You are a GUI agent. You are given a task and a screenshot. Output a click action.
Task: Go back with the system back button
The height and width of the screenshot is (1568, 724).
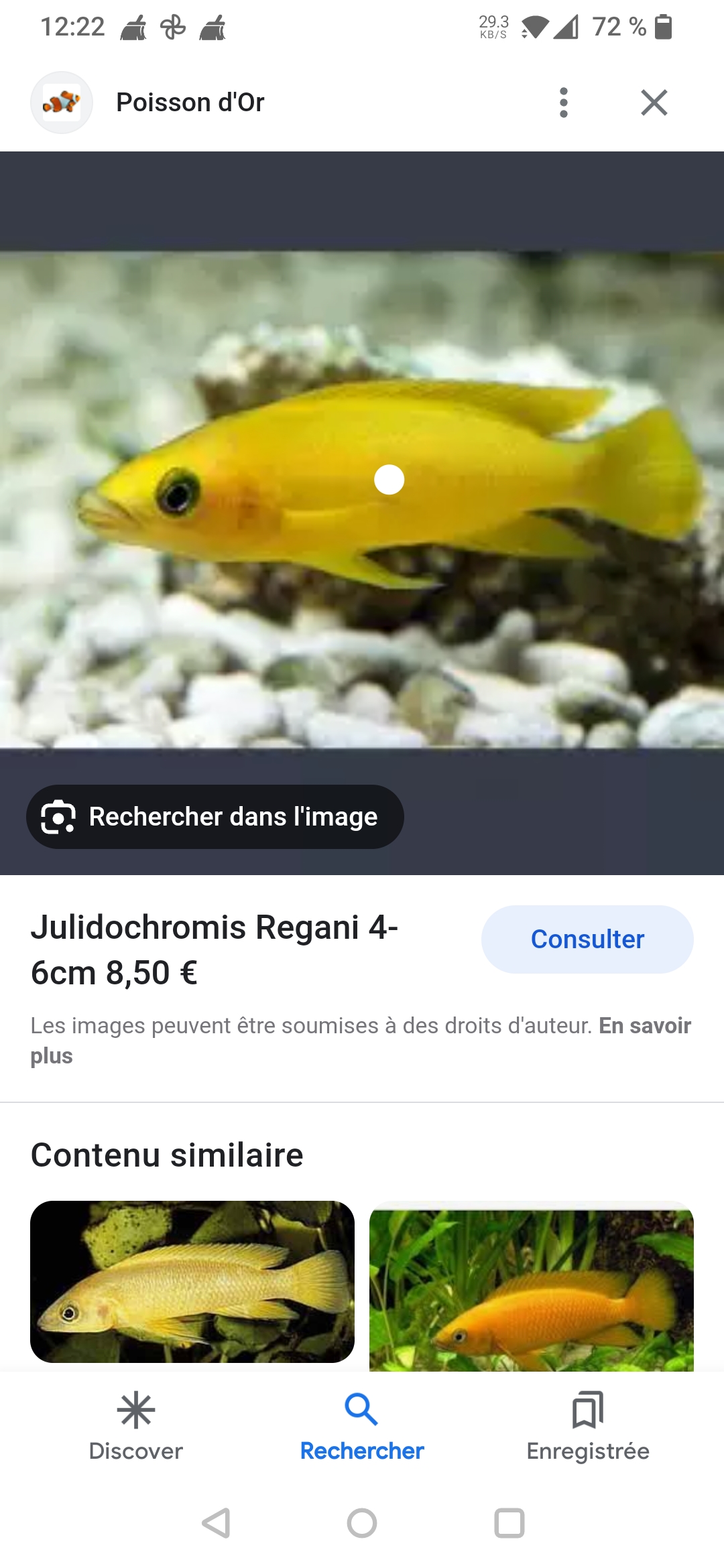[216, 1523]
